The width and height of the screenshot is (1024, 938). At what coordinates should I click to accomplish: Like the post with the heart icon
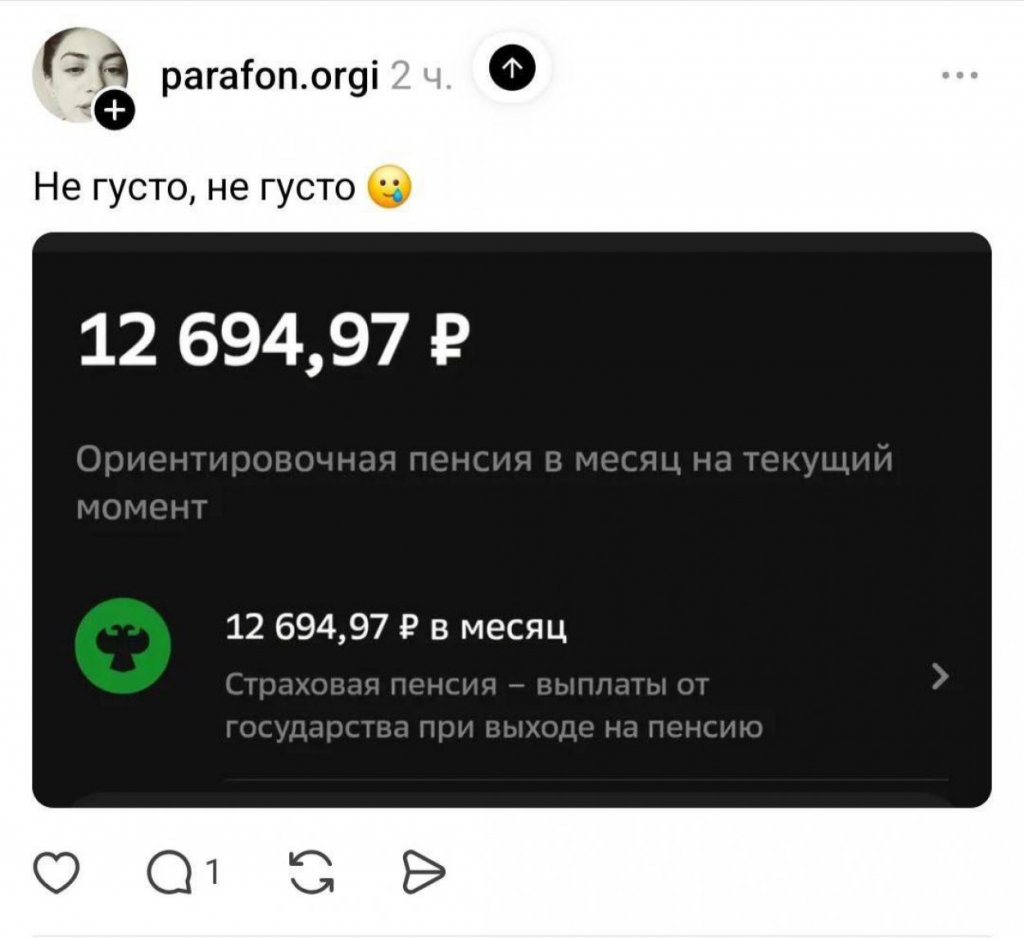[57, 873]
